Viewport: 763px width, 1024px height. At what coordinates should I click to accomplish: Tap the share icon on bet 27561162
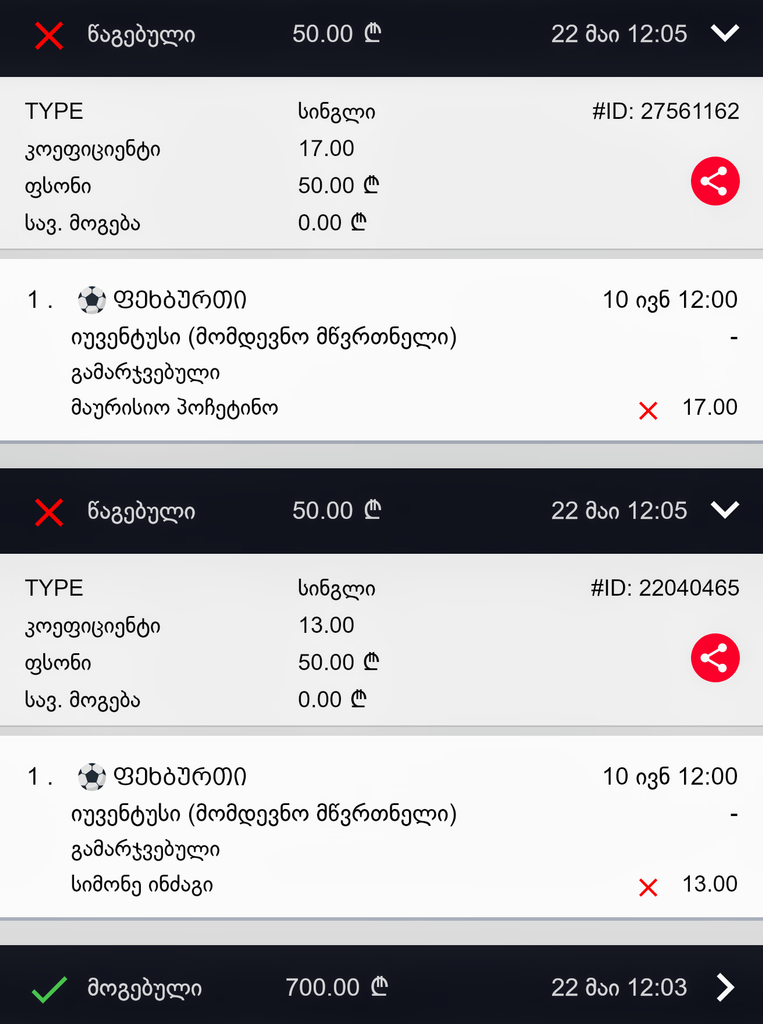[714, 181]
